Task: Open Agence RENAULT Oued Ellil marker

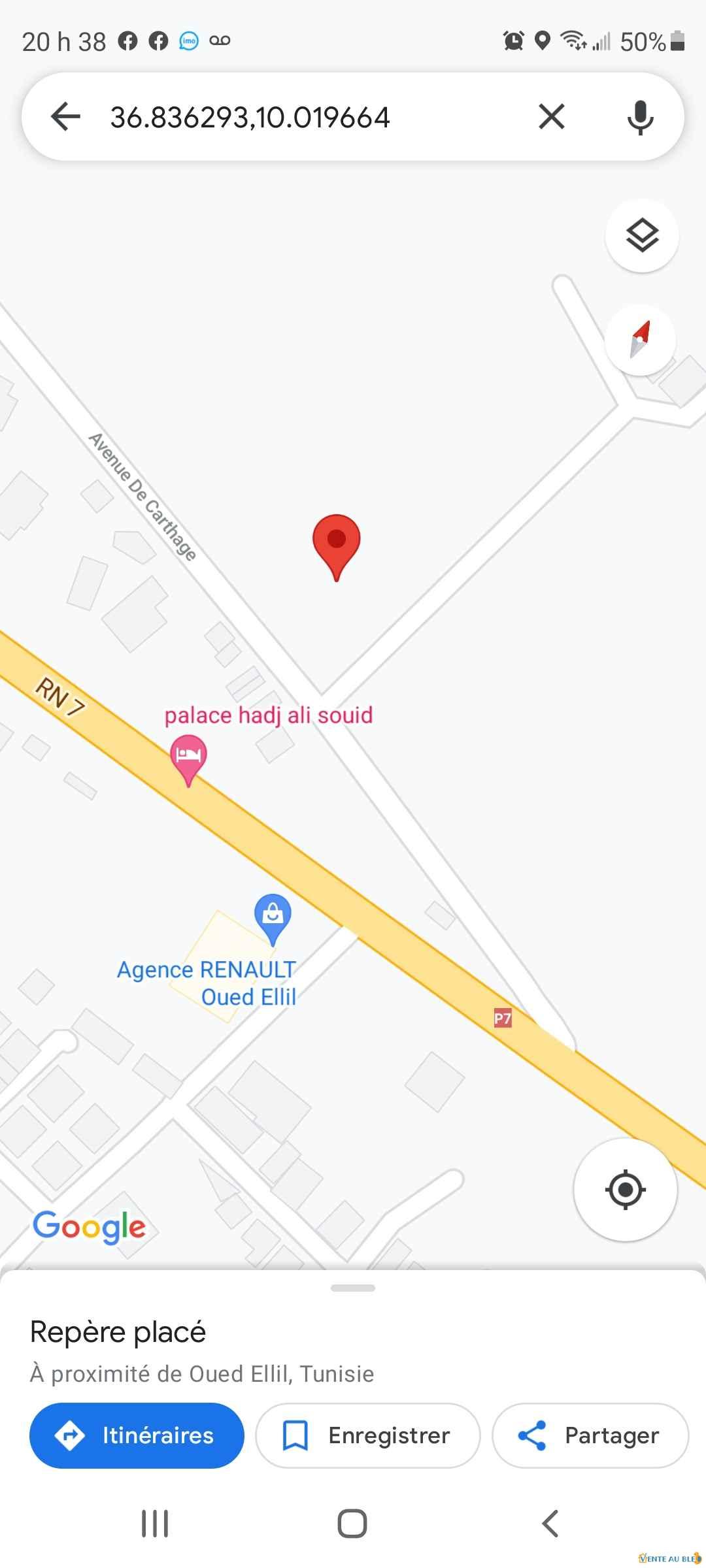Action: coord(273,915)
